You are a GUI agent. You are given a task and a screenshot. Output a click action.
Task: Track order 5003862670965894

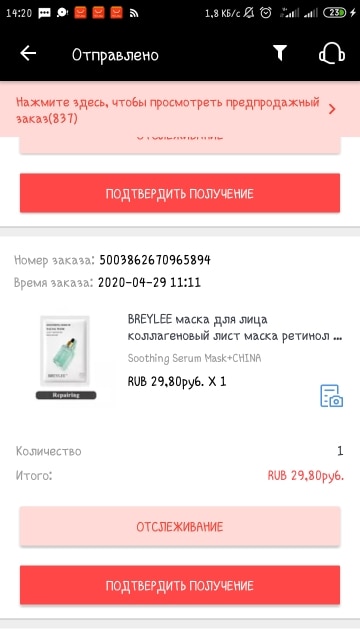coord(180,527)
